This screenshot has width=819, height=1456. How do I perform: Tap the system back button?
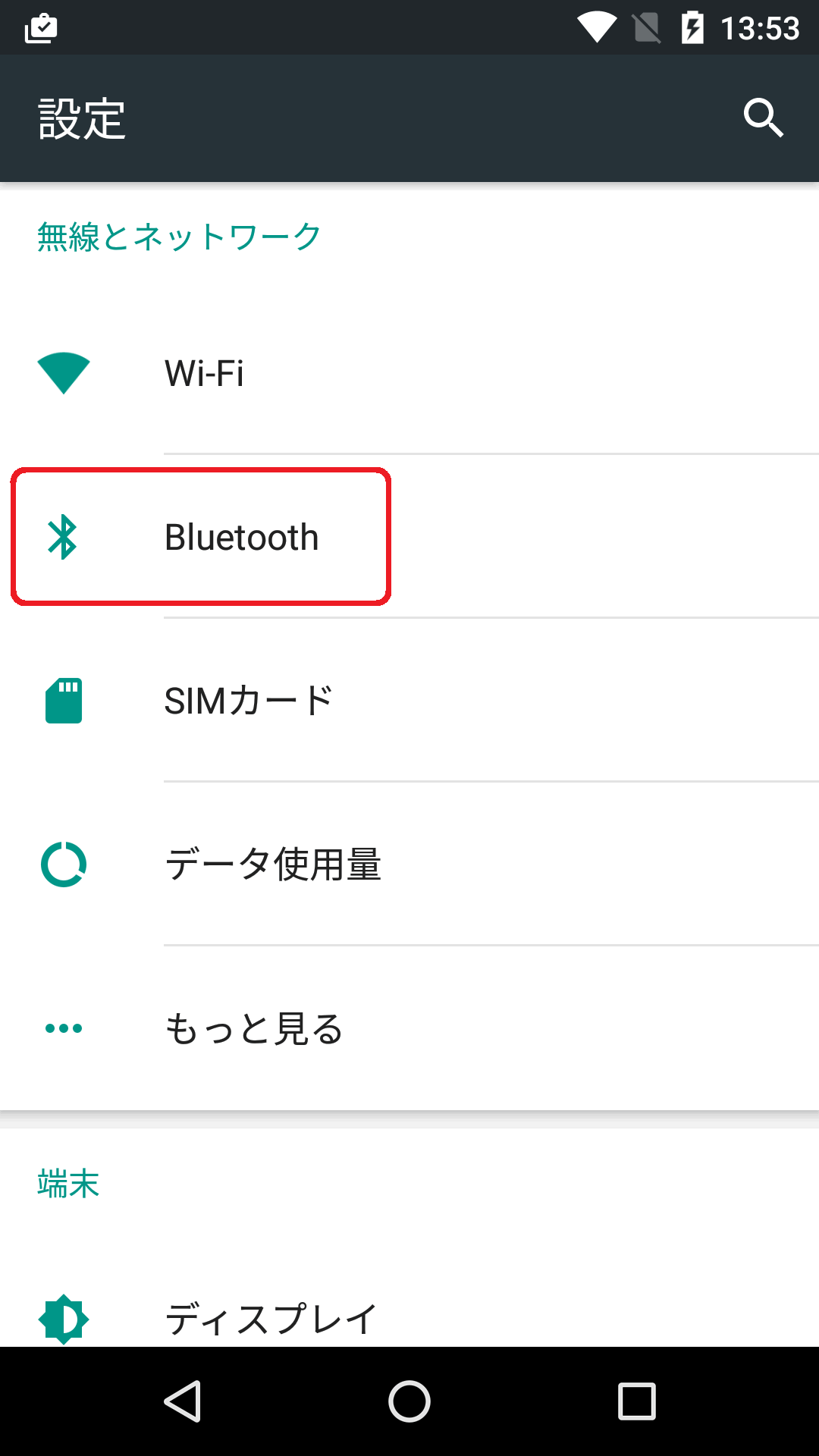click(182, 1401)
